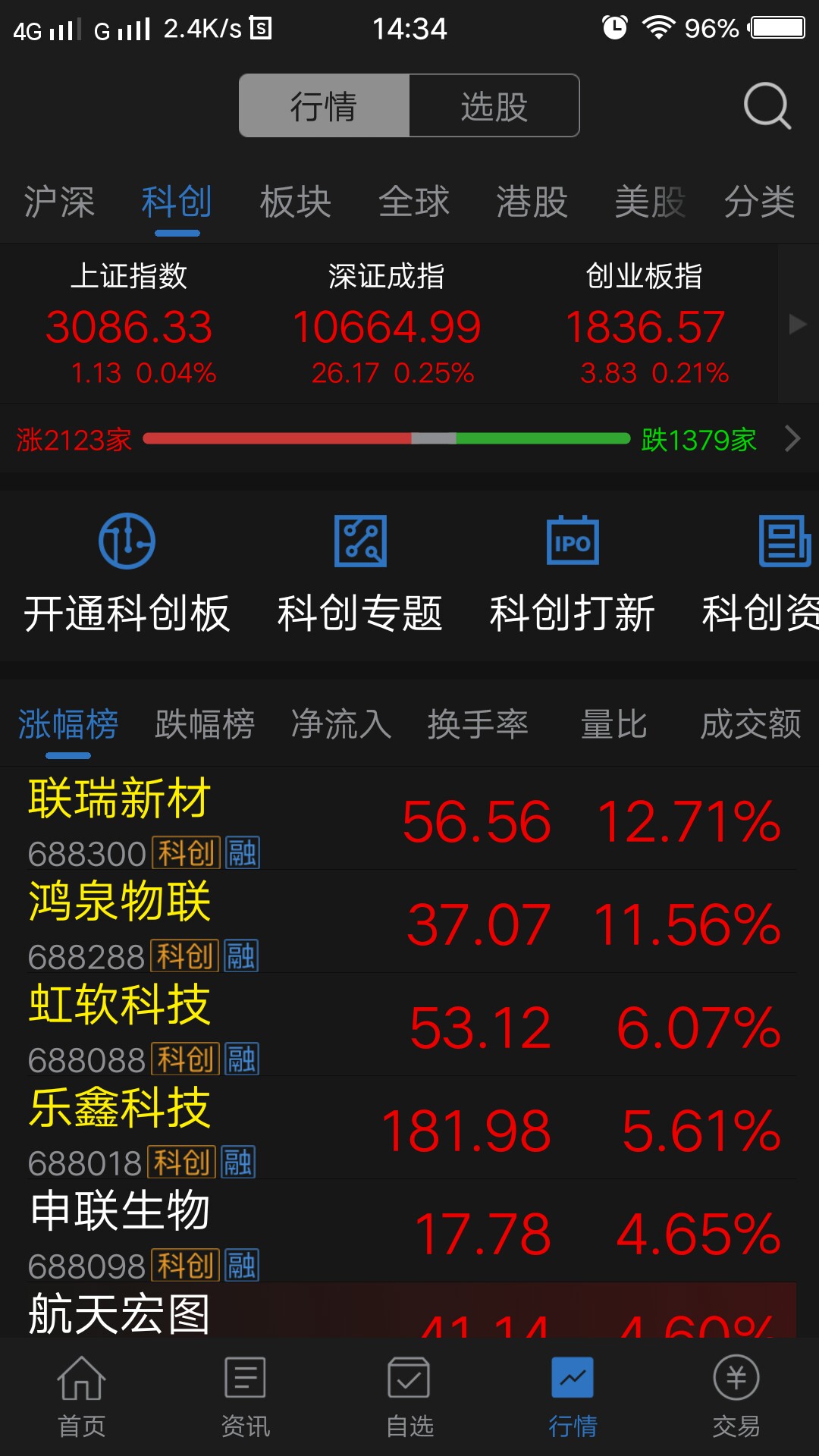Toggle the 融 margin tag on 联瑞新材

coord(243,852)
